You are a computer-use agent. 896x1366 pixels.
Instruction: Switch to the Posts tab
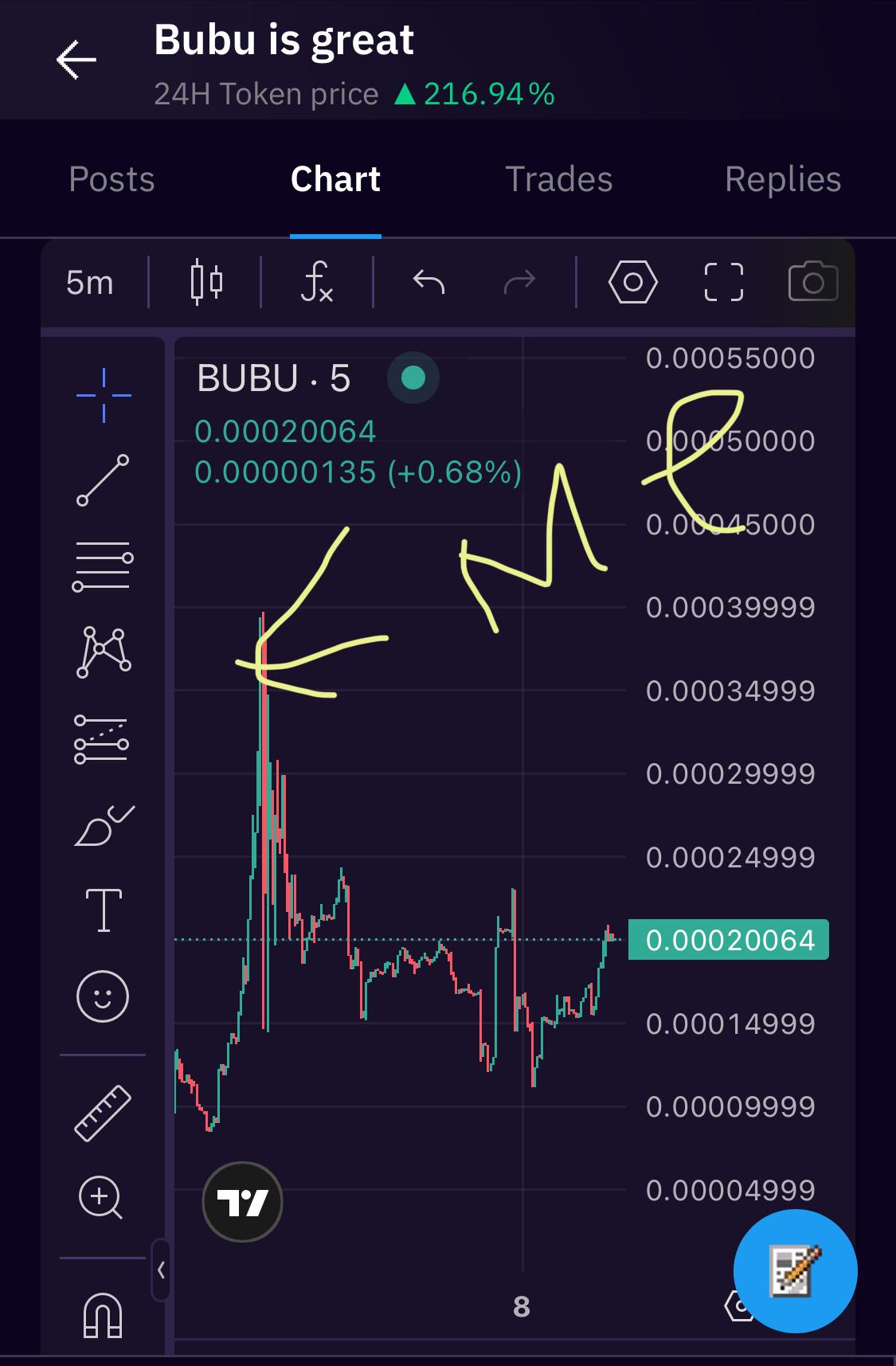tap(112, 179)
